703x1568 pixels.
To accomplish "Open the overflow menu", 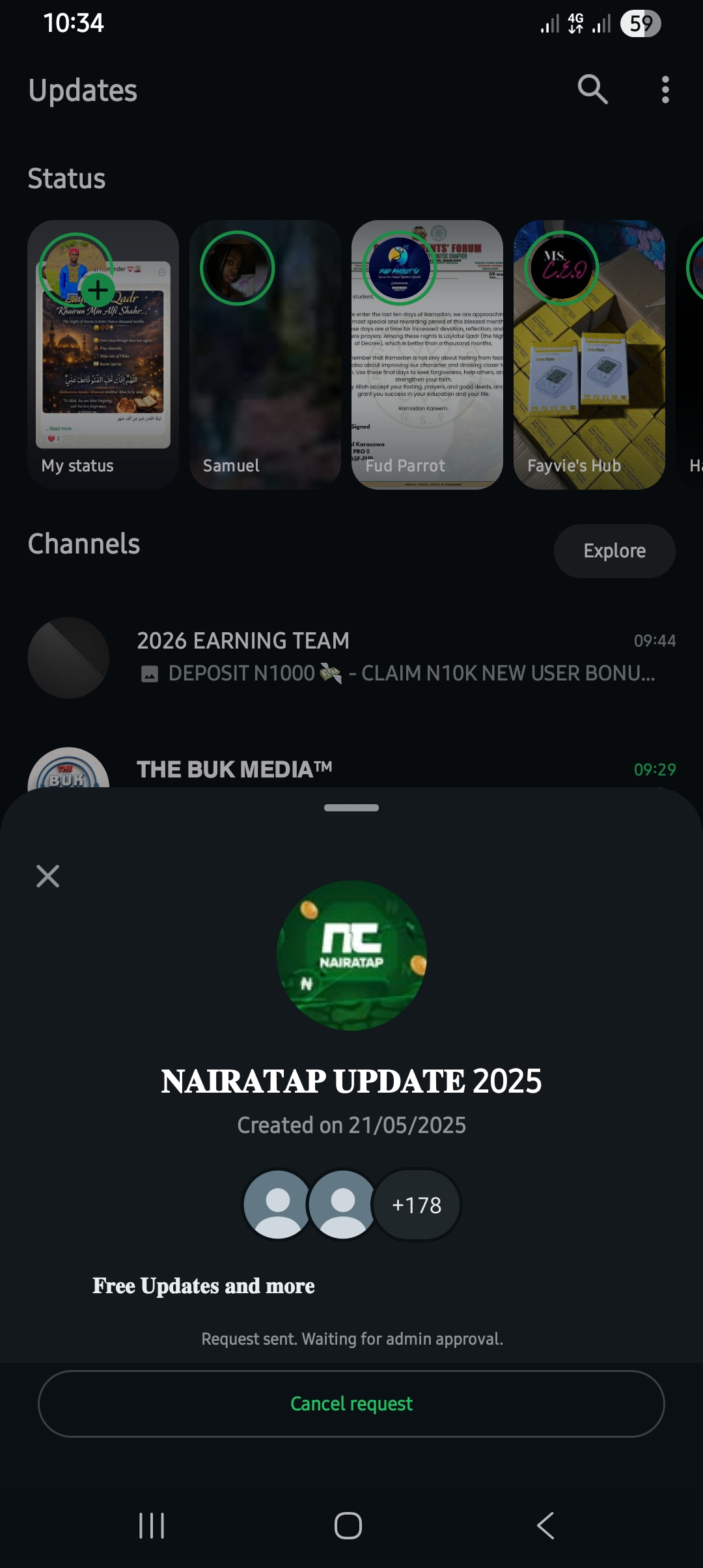I will point(665,89).
